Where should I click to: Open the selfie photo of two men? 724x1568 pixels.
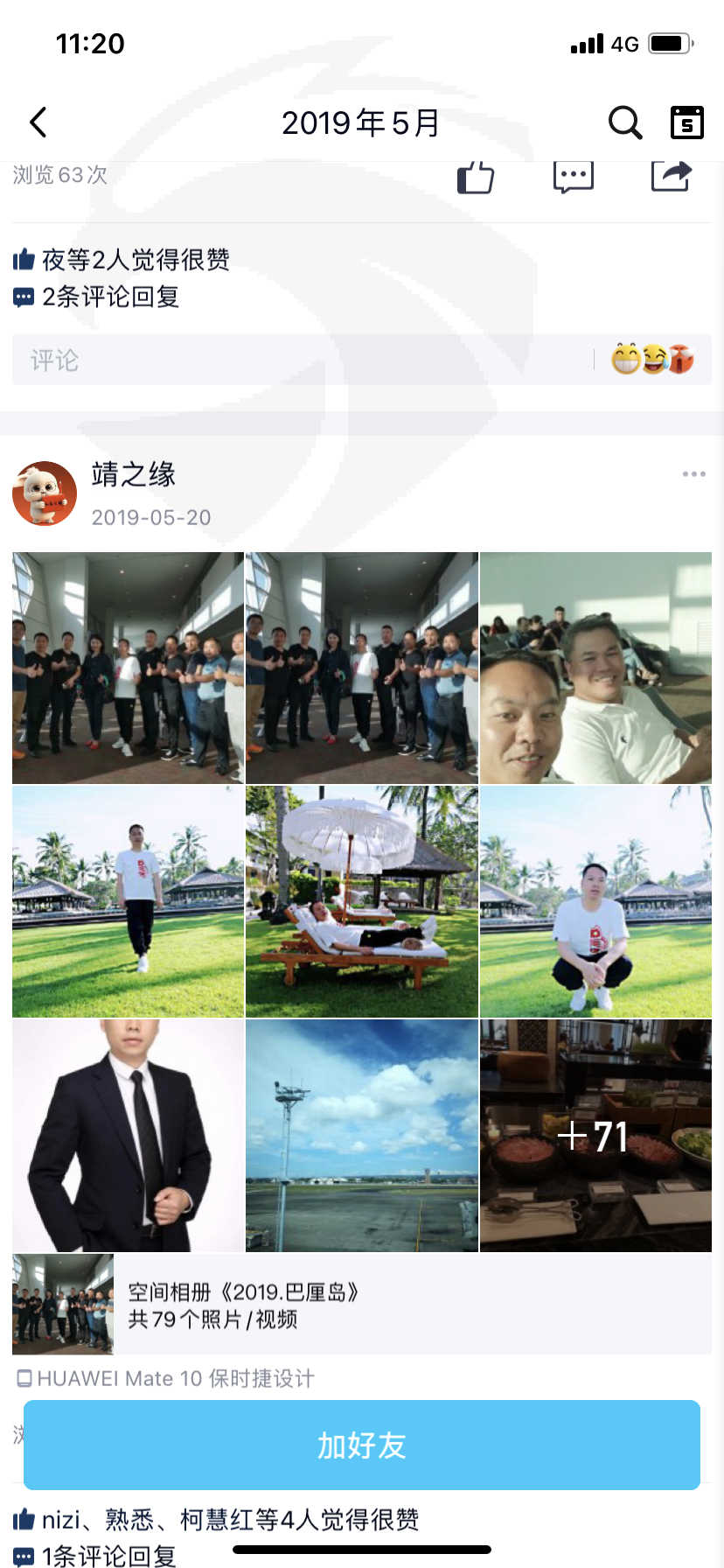595,668
